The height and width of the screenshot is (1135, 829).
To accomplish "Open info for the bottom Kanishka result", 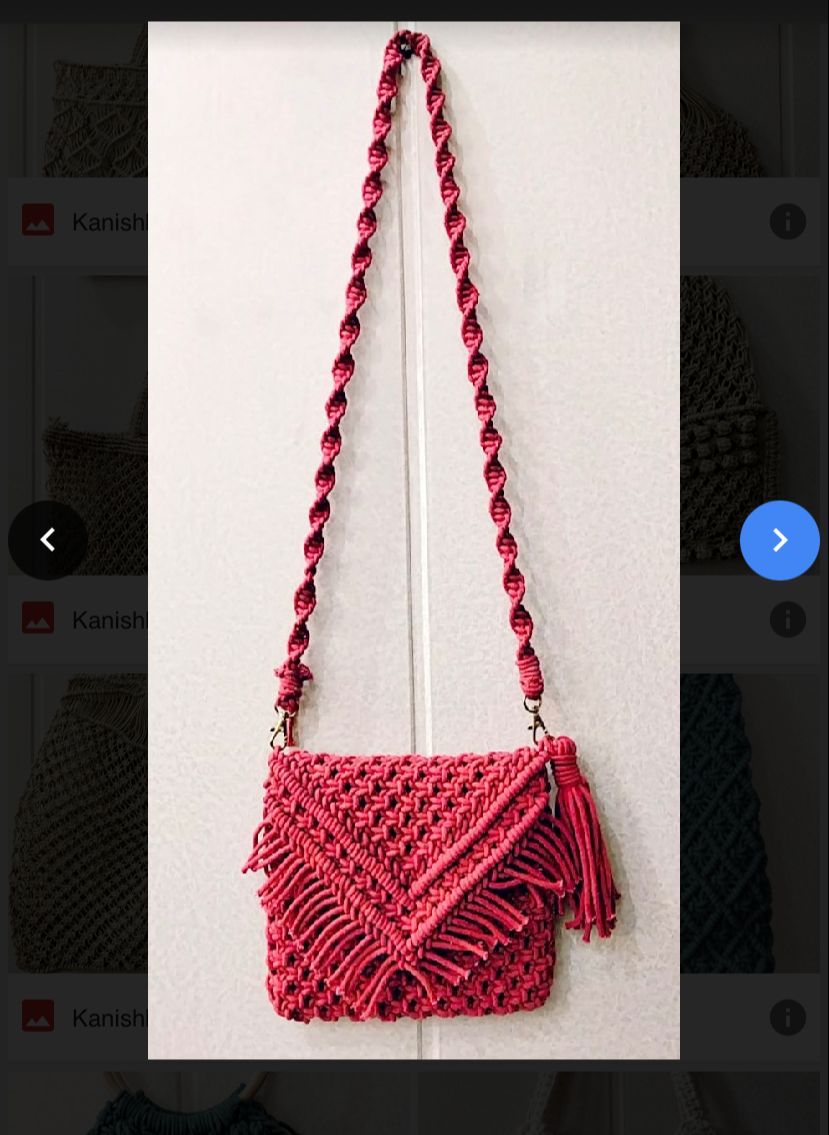I will (x=787, y=1017).
